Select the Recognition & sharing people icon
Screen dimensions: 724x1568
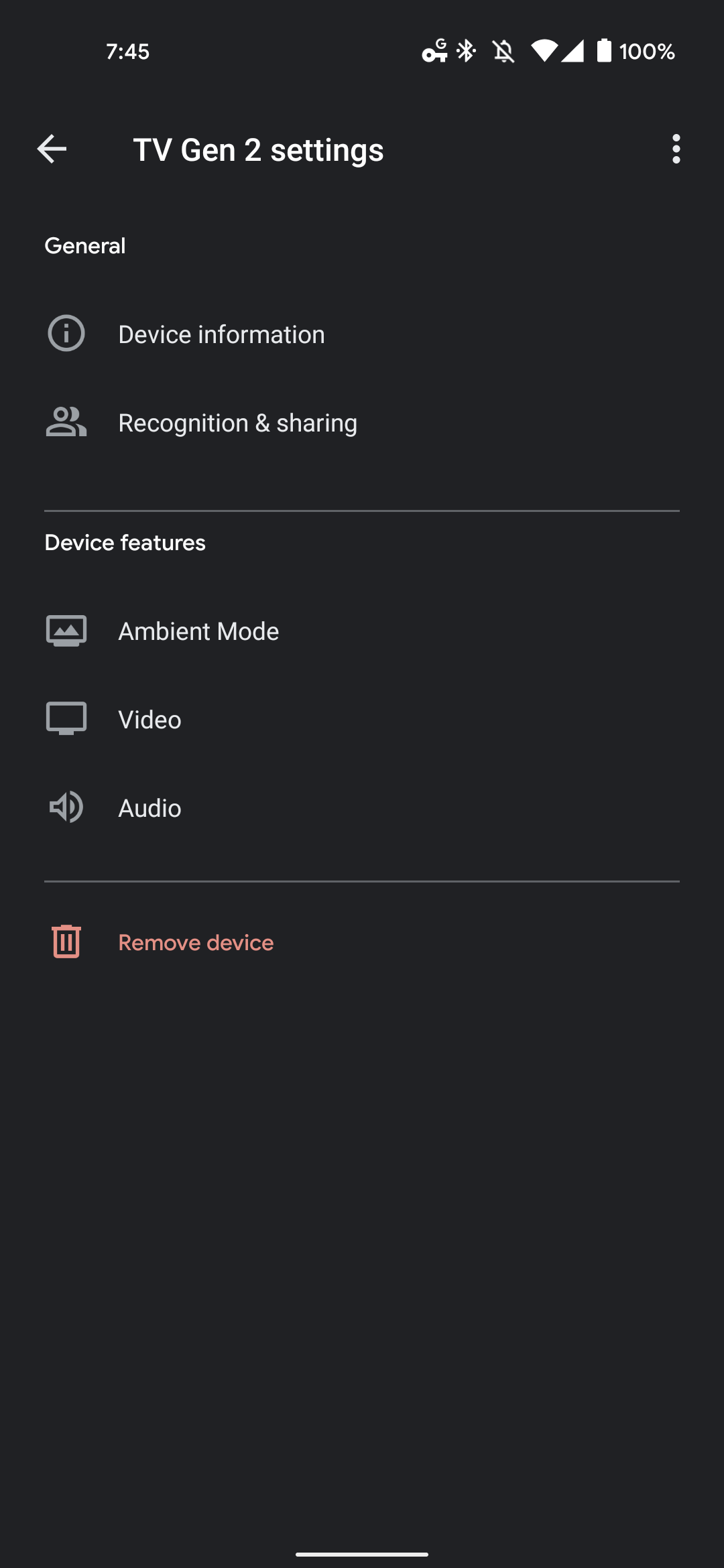click(x=66, y=422)
